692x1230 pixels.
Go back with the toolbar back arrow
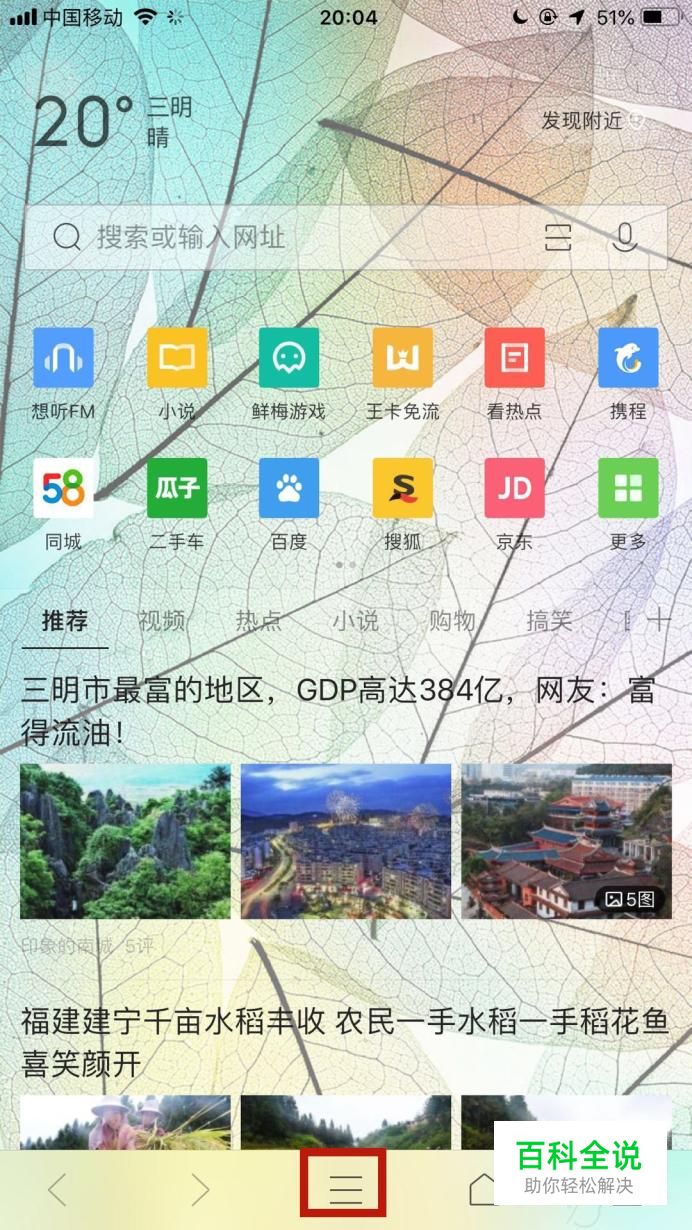coord(58,1189)
